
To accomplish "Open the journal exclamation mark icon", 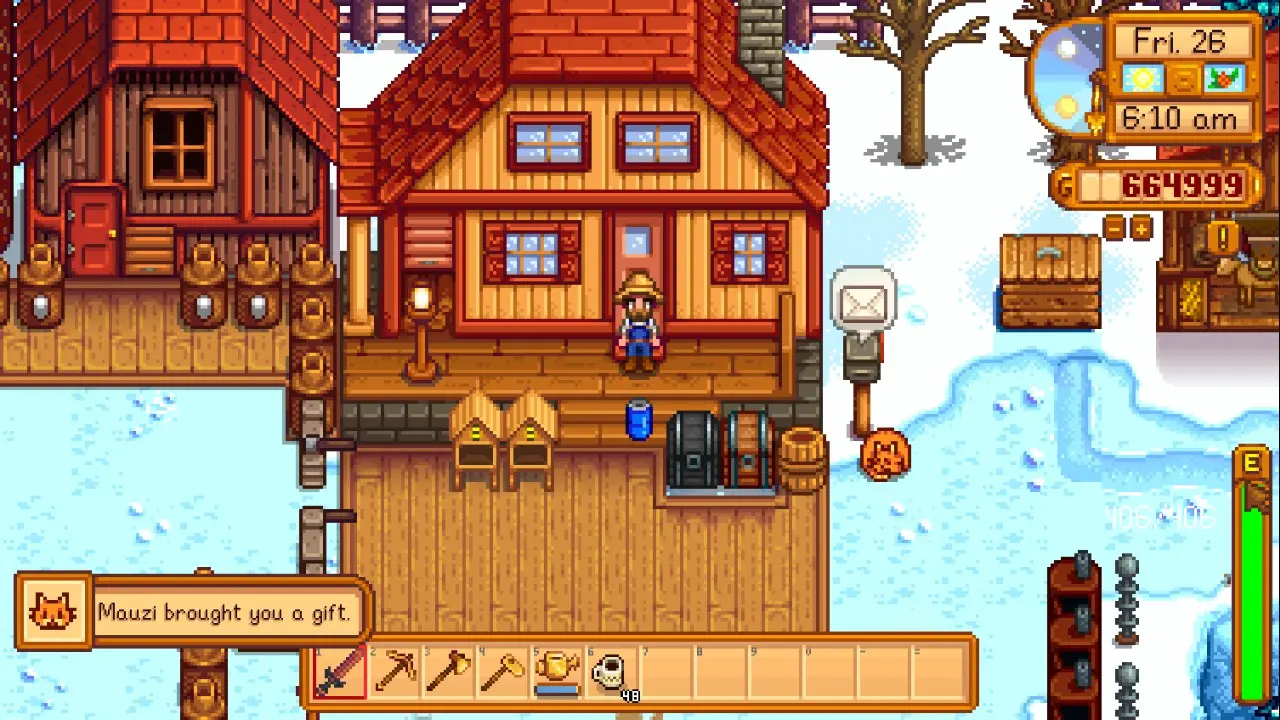I will click(x=1222, y=237).
